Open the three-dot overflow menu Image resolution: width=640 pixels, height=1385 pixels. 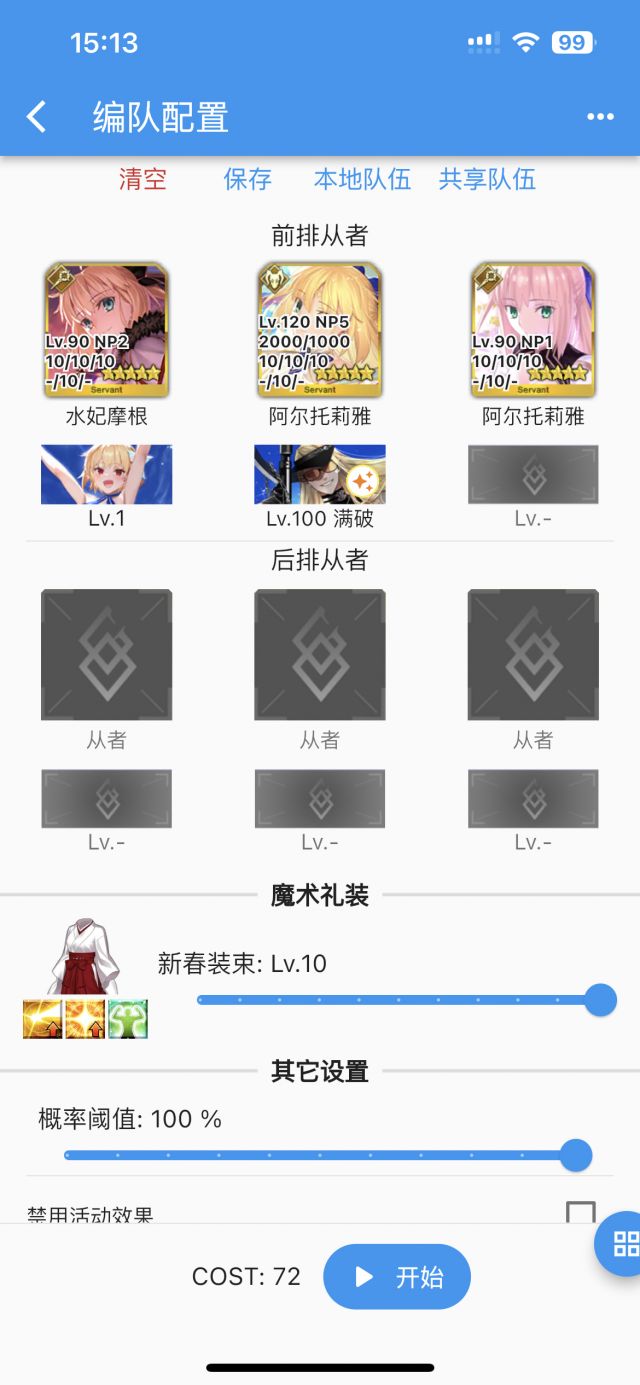600,117
